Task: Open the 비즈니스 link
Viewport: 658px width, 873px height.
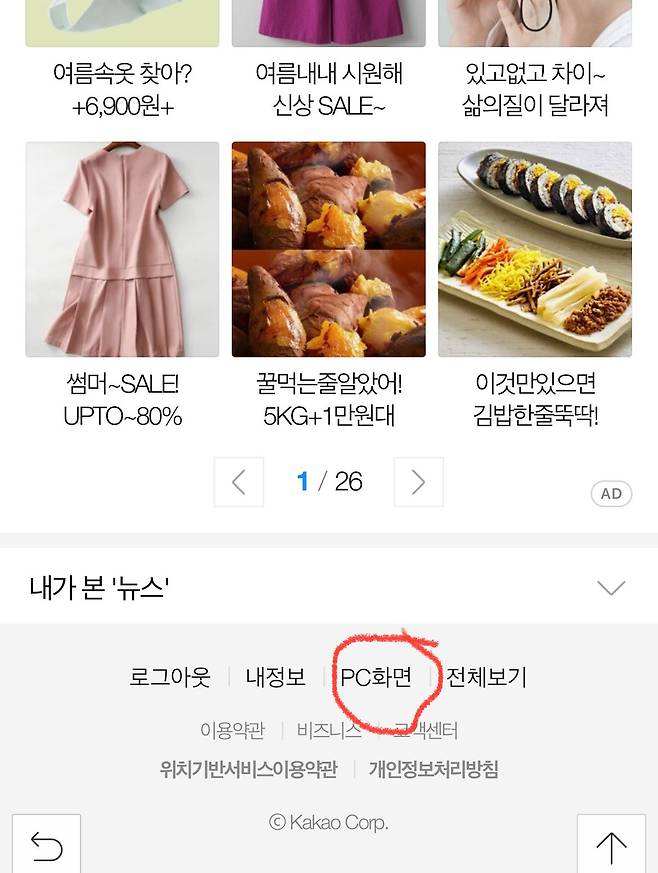Action: coord(329,731)
